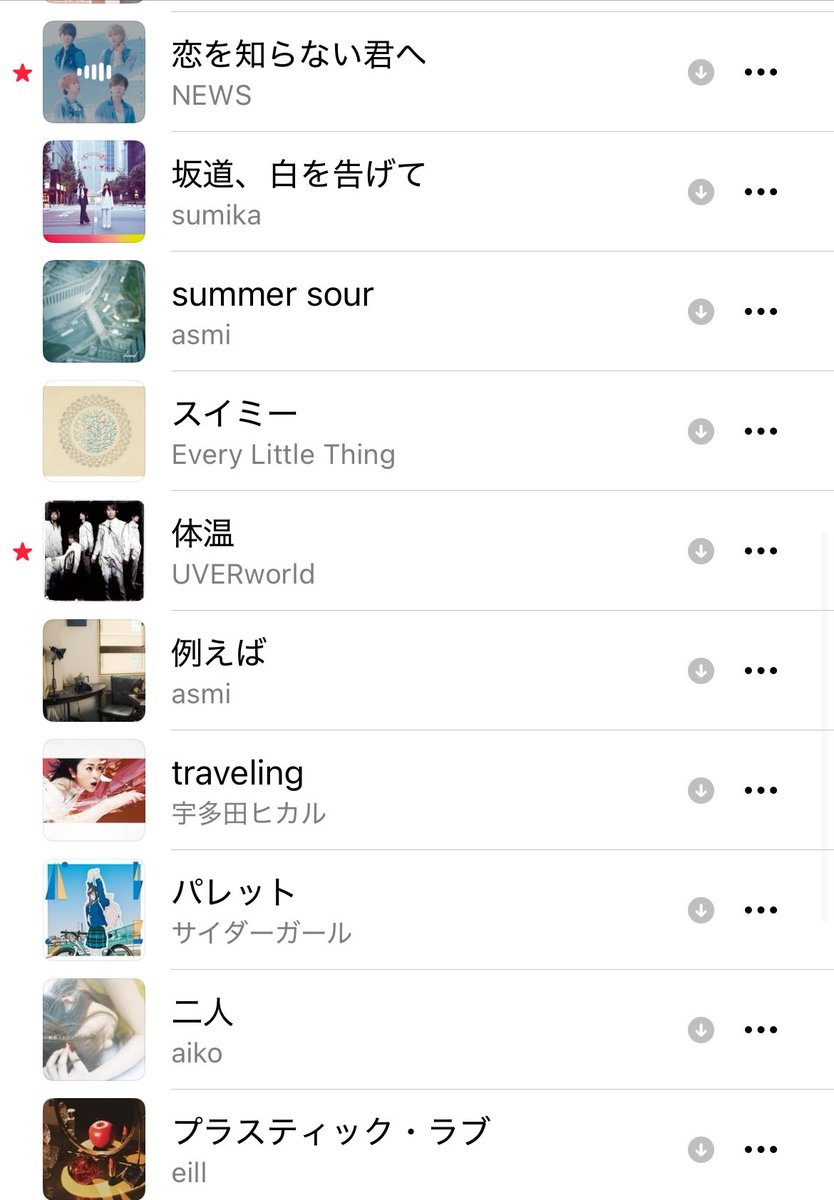834x1200 pixels.
Task: Open more options for 例えば
Action: tap(760, 671)
